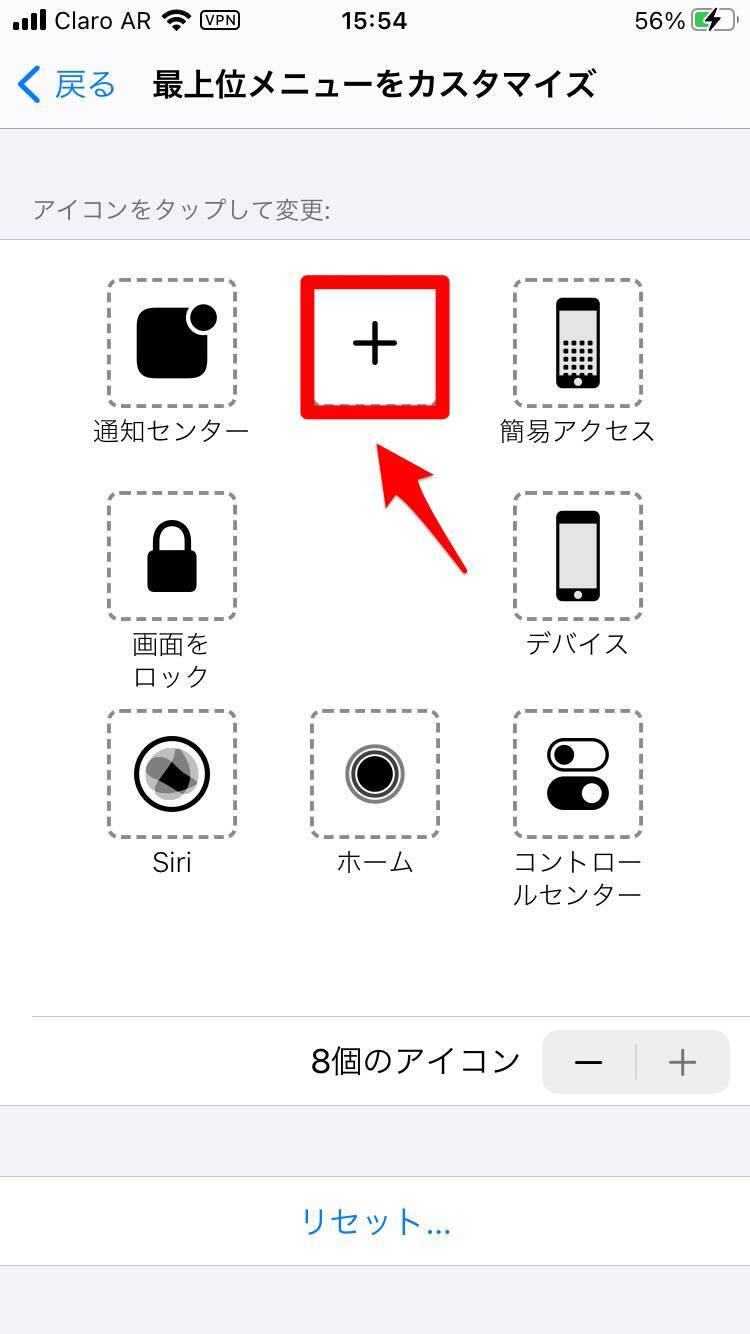750x1334 pixels.
Task: Go back with the 戻る button
Action: [66, 85]
